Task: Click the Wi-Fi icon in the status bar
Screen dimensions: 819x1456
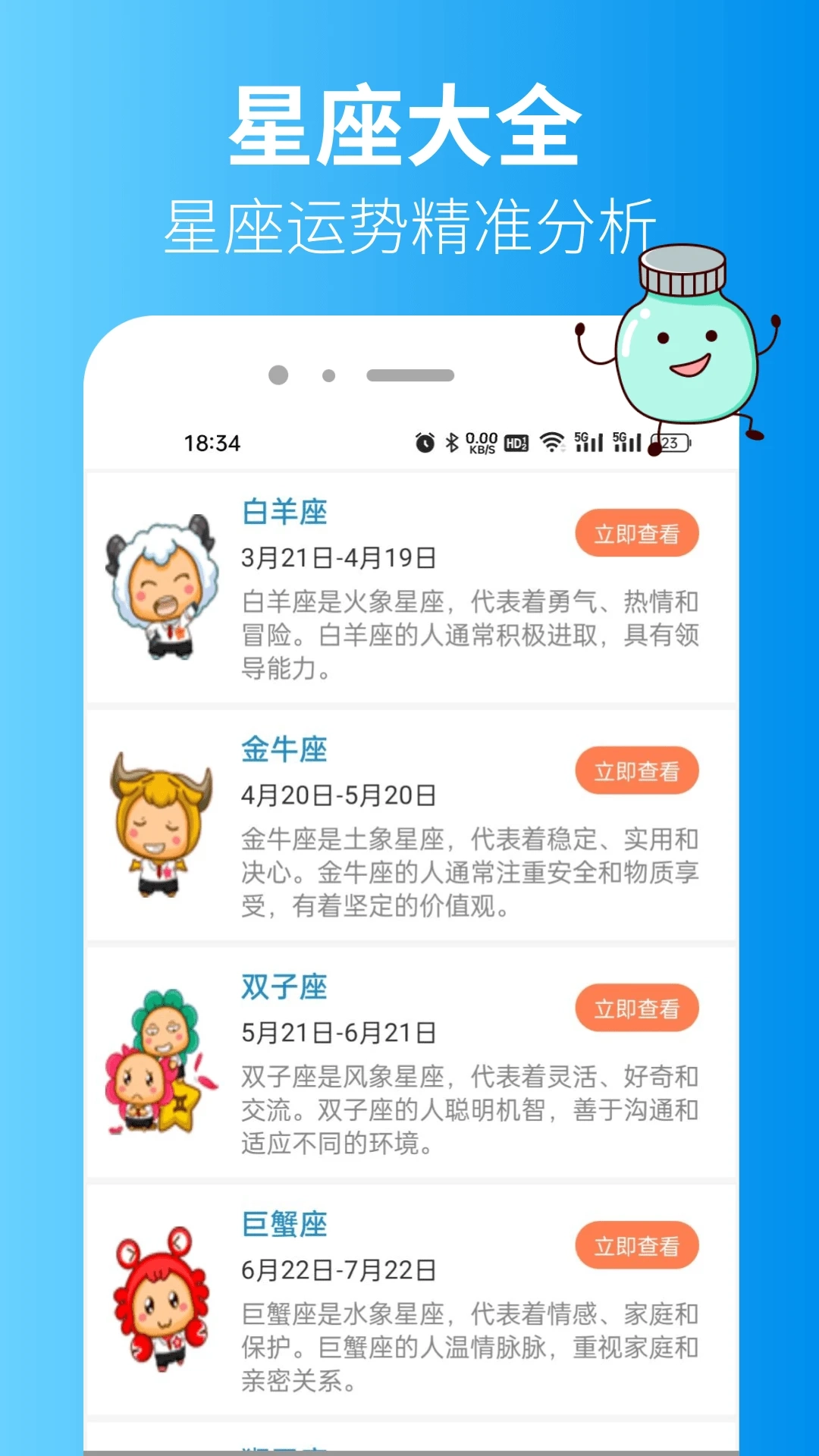Action: pos(551,440)
